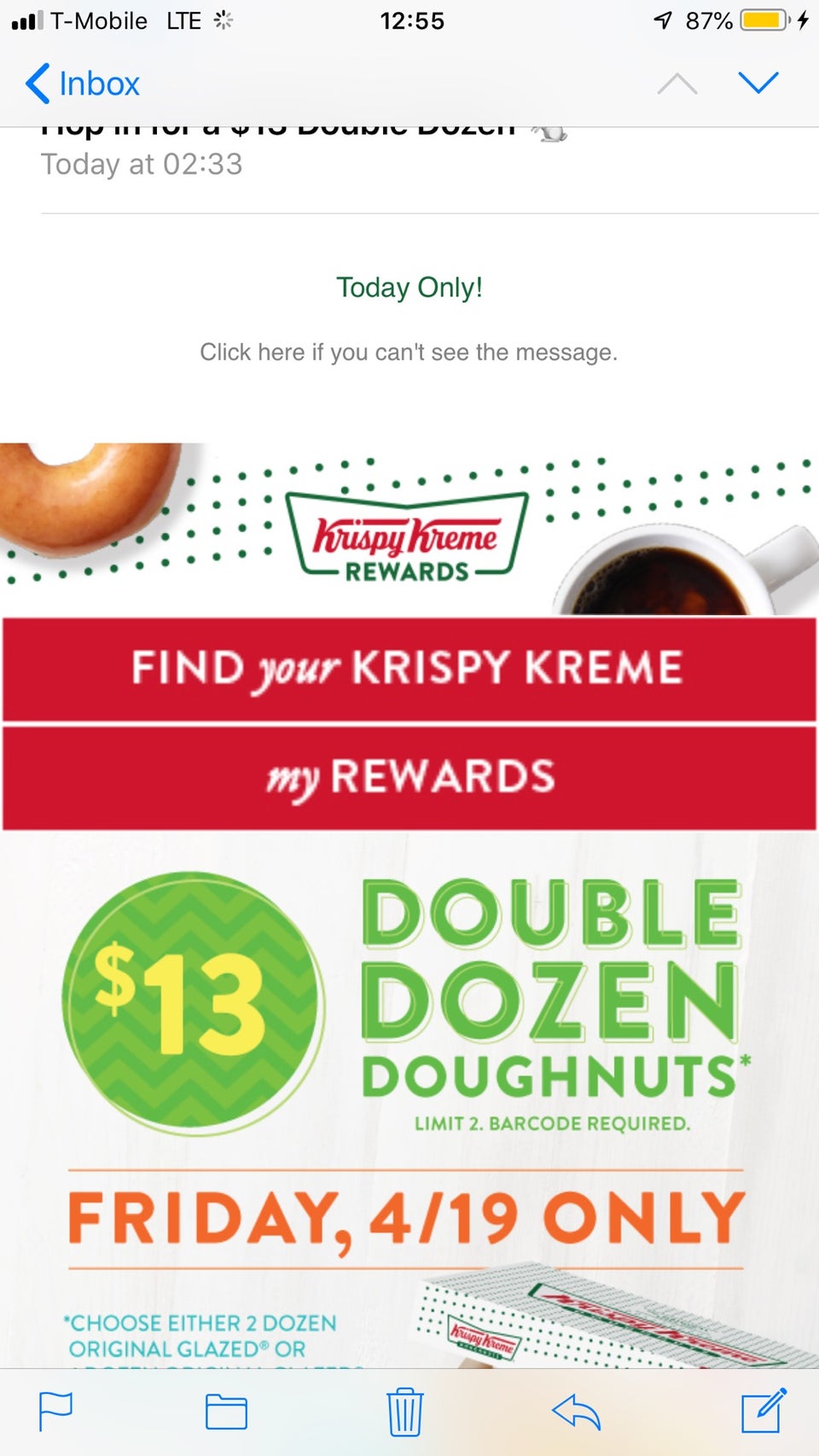Screen dimensions: 819x1456
Task: Show the next message with the down arrow
Action: [758, 83]
